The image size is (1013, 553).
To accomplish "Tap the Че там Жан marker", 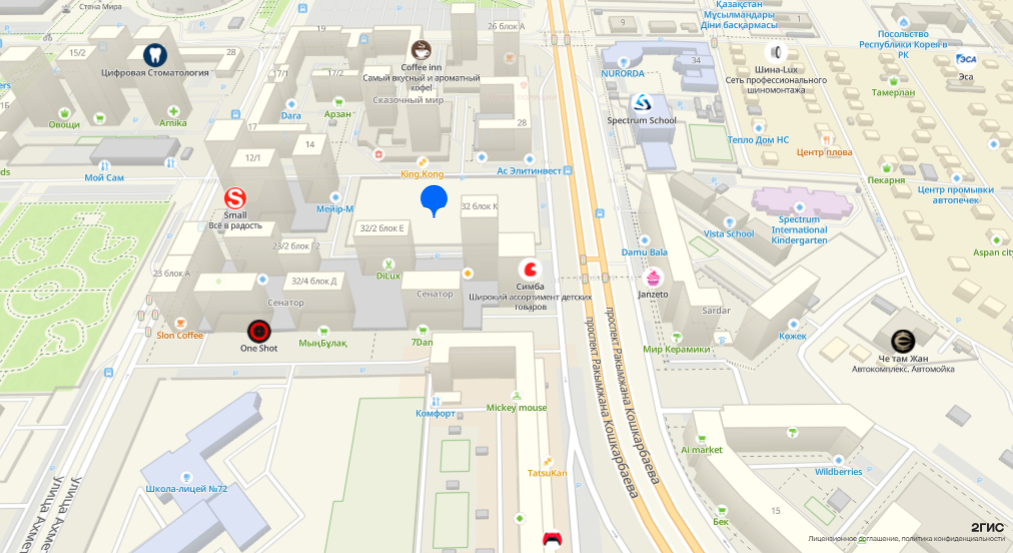I will coord(902,341).
